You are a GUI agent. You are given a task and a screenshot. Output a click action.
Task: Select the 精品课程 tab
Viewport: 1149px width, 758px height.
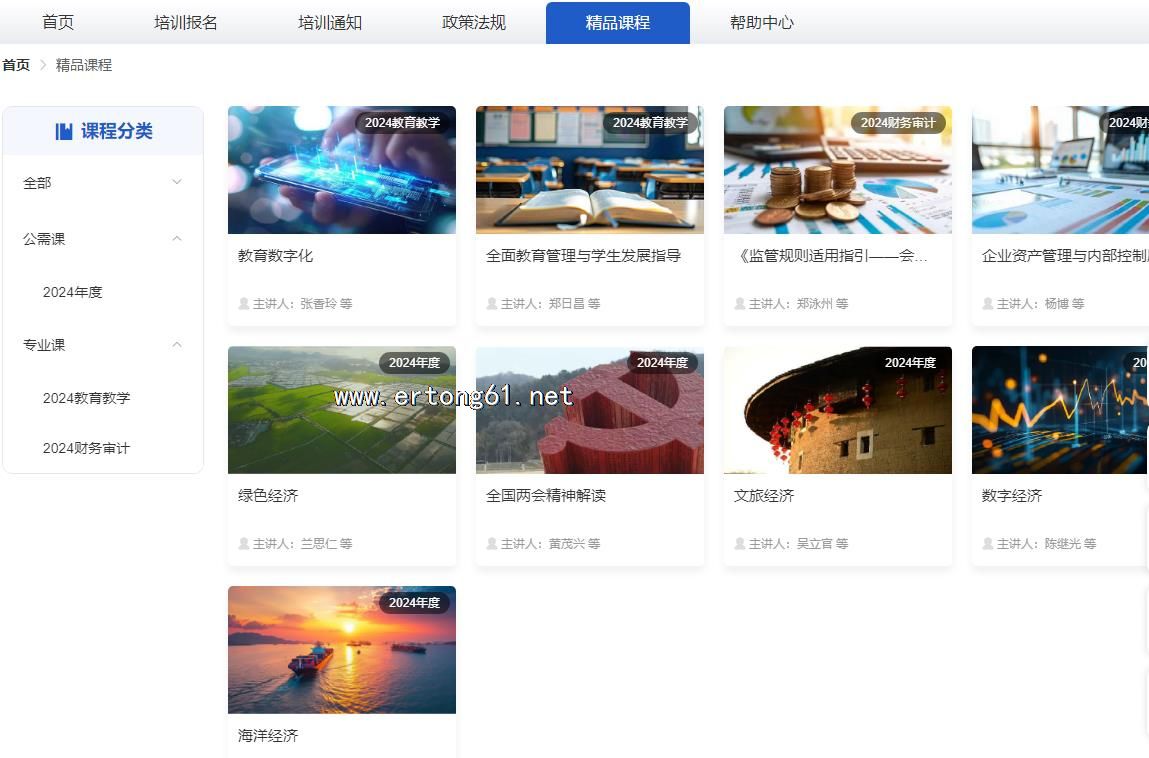tap(617, 22)
